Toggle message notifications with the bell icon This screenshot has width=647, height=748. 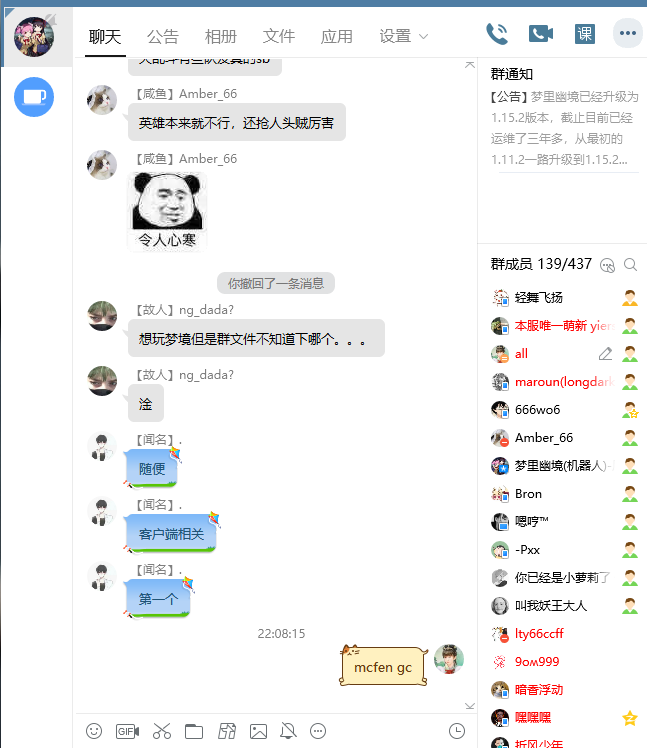click(x=288, y=731)
